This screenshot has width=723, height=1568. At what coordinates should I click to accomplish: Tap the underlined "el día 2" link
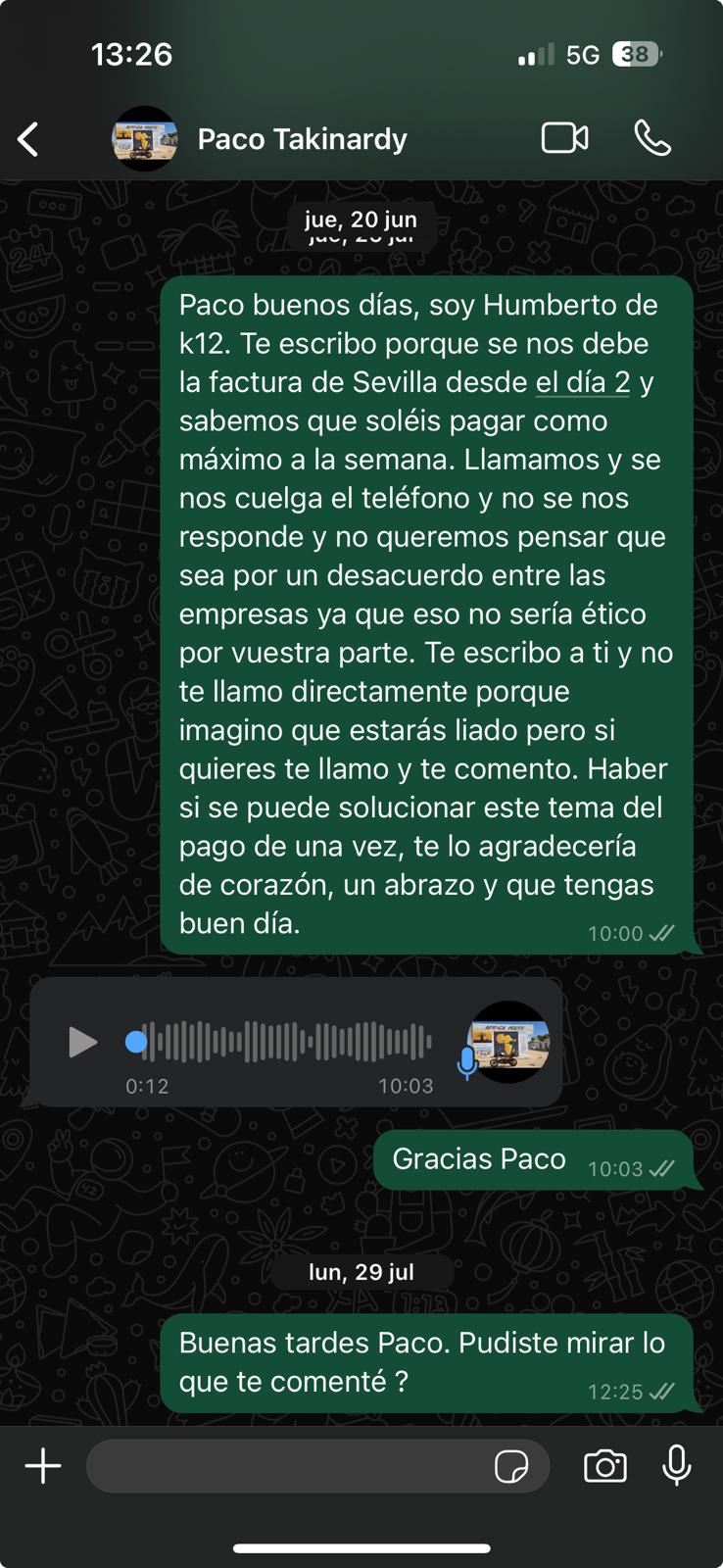pos(582,382)
